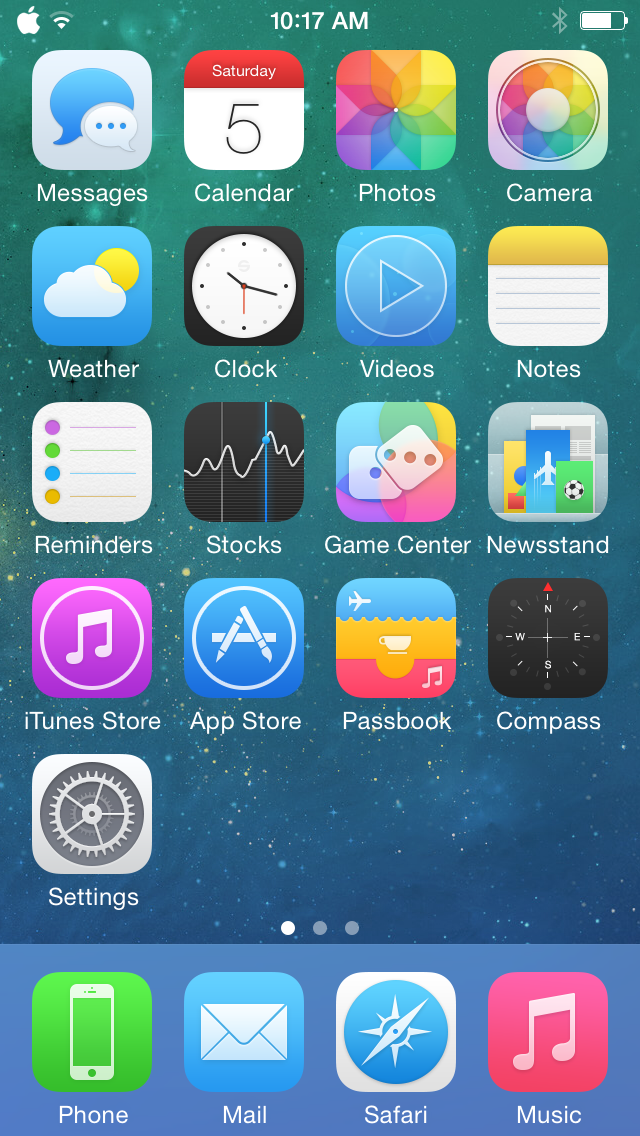Open the App Store
This screenshot has height=1136, width=640.
tap(244, 638)
